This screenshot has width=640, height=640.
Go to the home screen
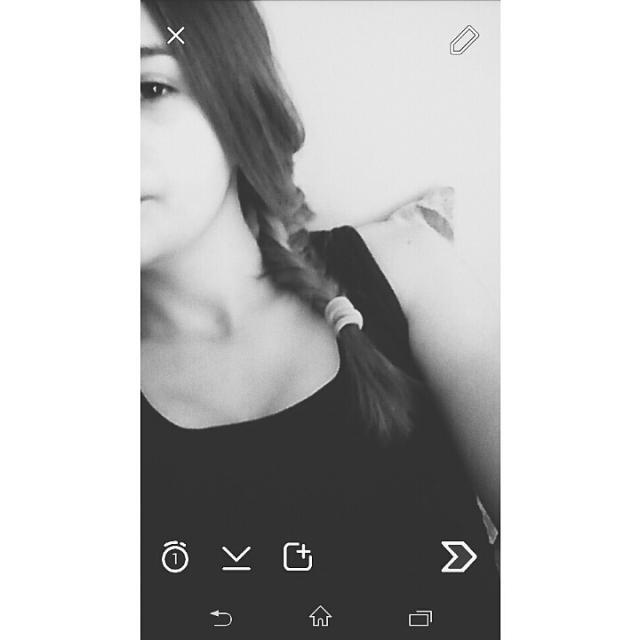point(320,617)
